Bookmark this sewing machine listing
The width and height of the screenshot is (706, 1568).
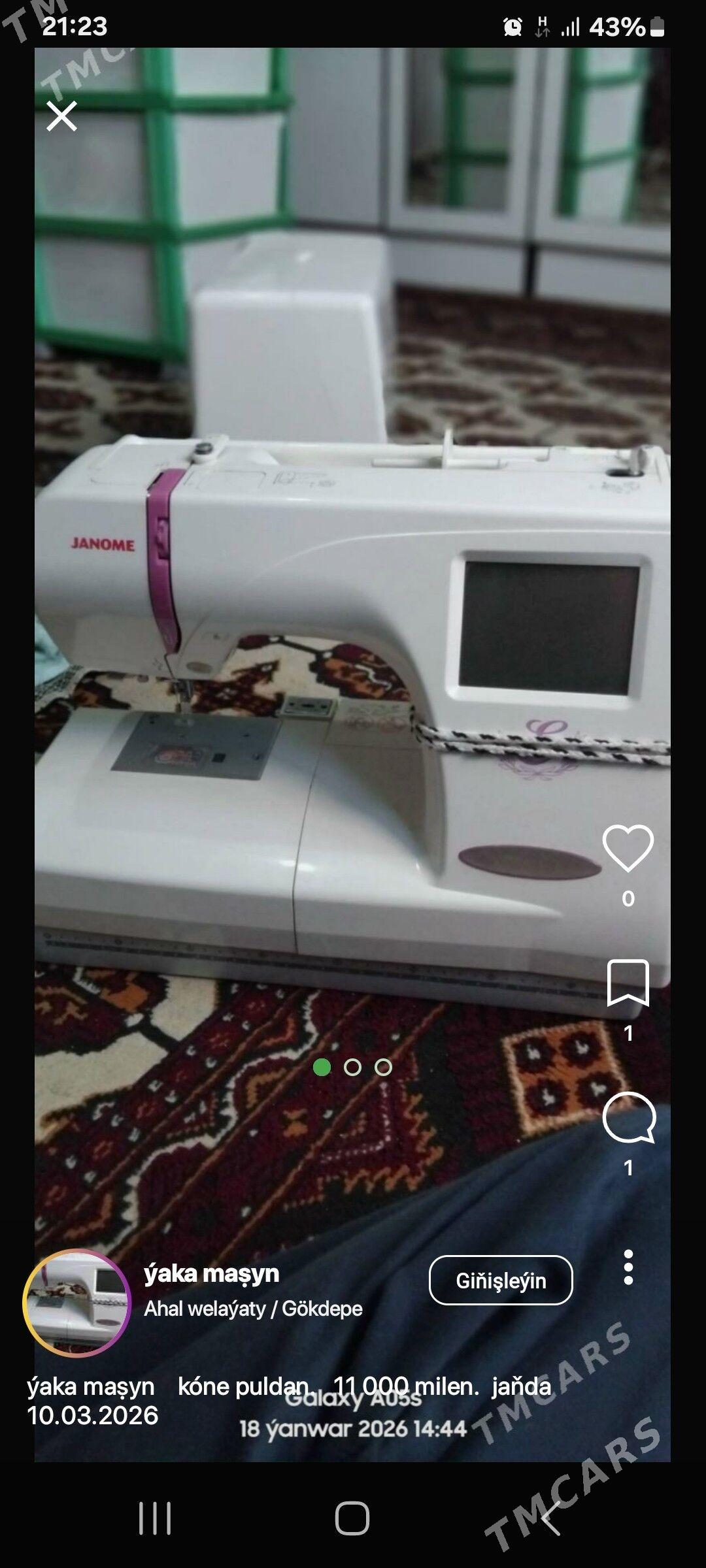[x=628, y=983]
